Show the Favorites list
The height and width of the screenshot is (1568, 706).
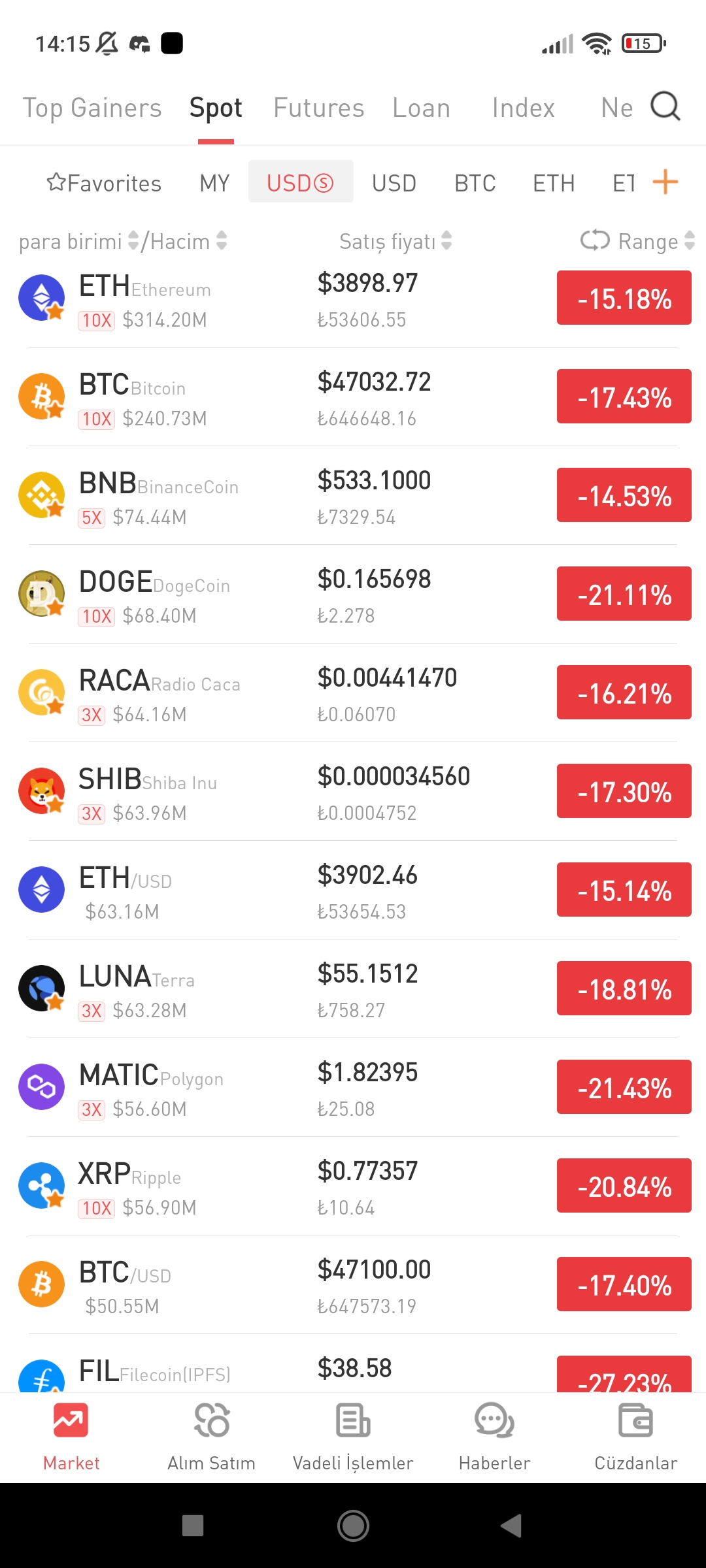click(105, 183)
